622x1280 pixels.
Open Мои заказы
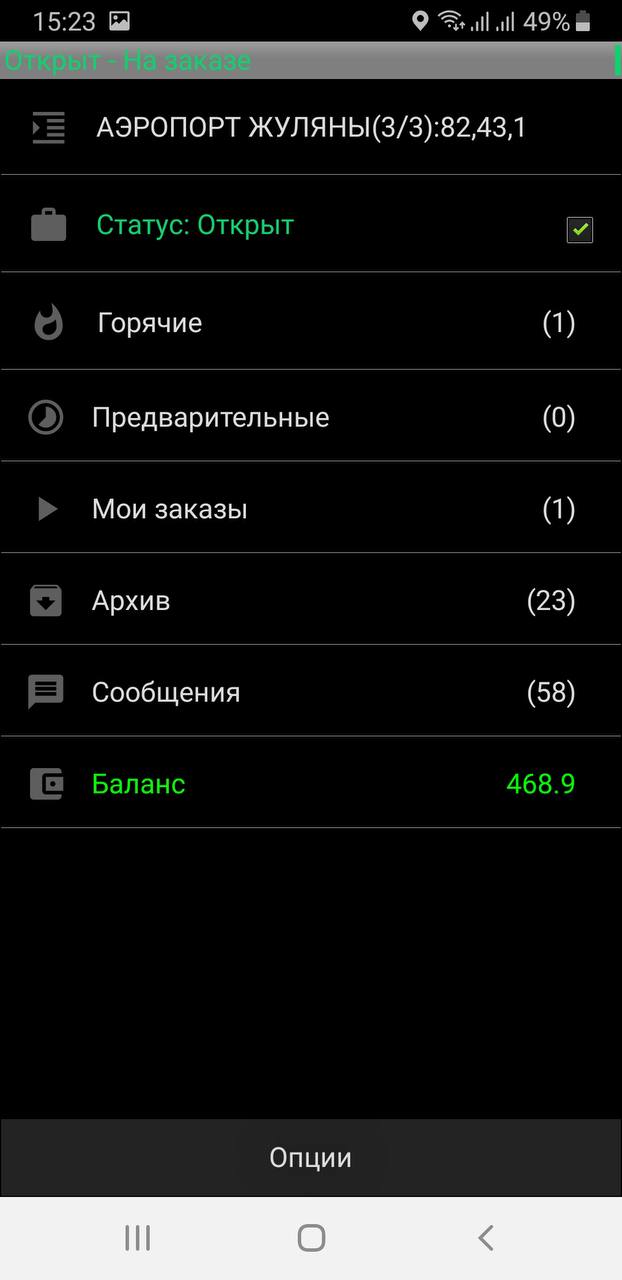coord(310,509)
